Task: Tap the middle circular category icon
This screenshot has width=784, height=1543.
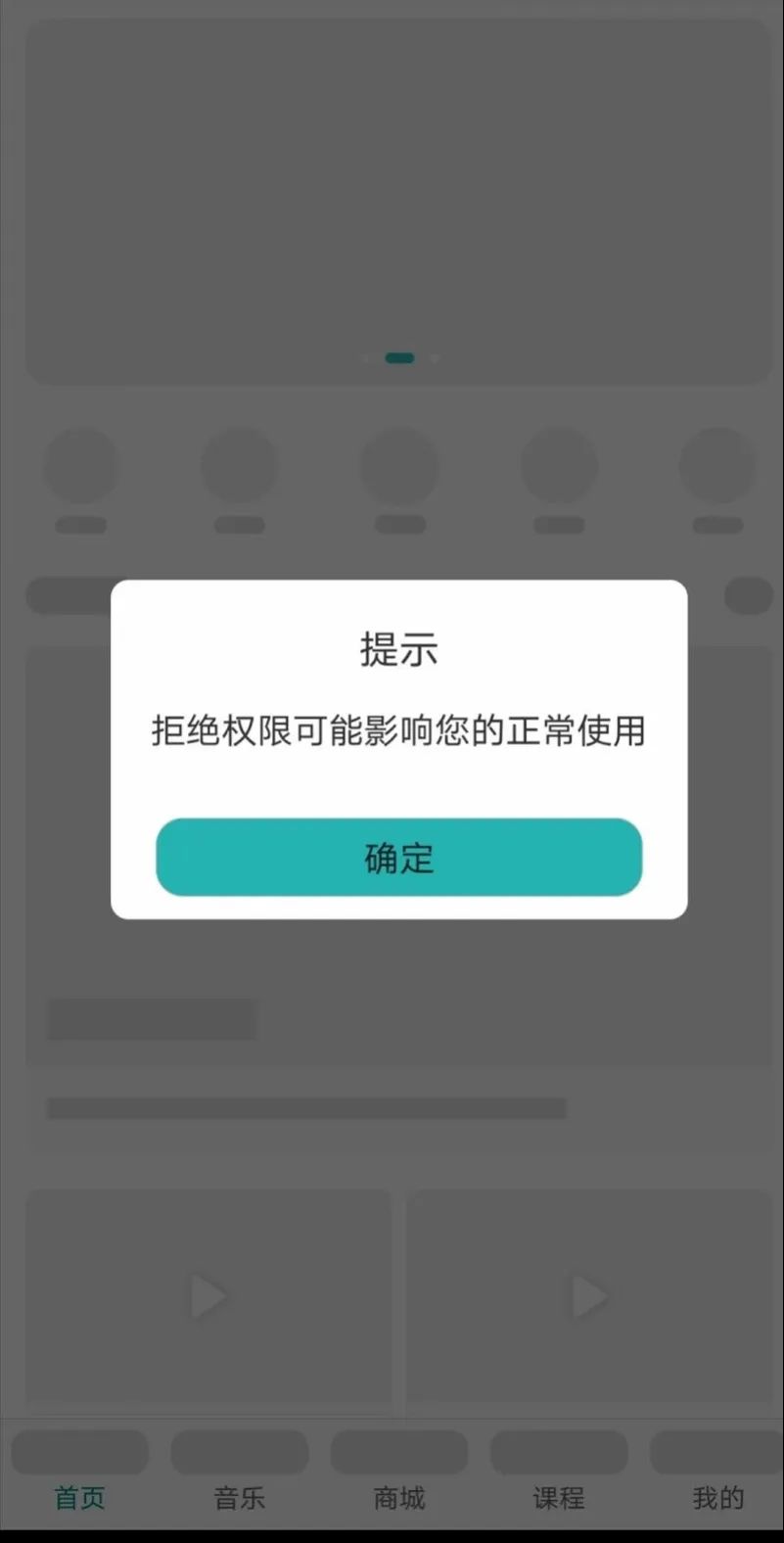Action: [398, 468]
